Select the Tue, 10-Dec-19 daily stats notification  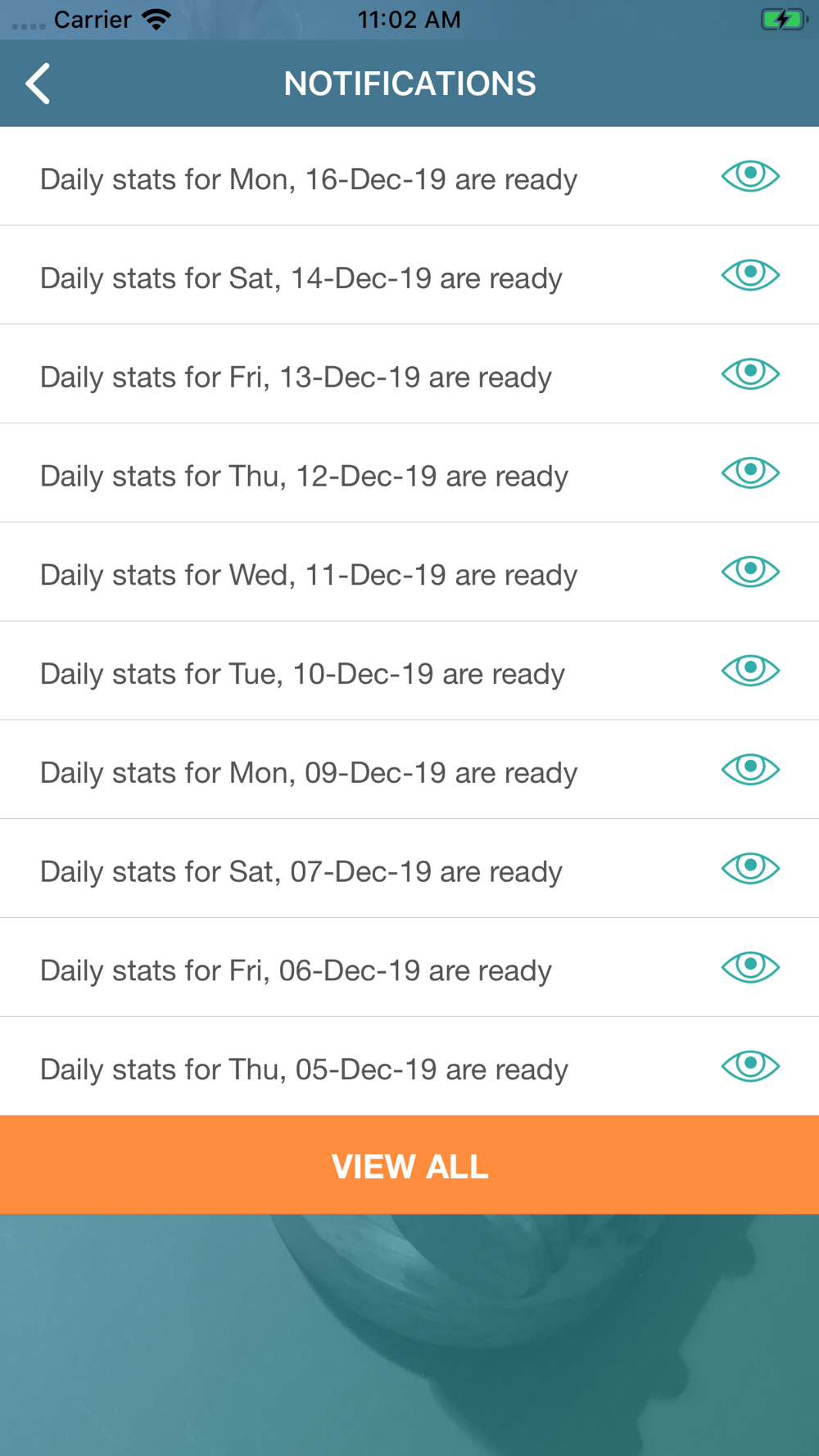[409, 671]
